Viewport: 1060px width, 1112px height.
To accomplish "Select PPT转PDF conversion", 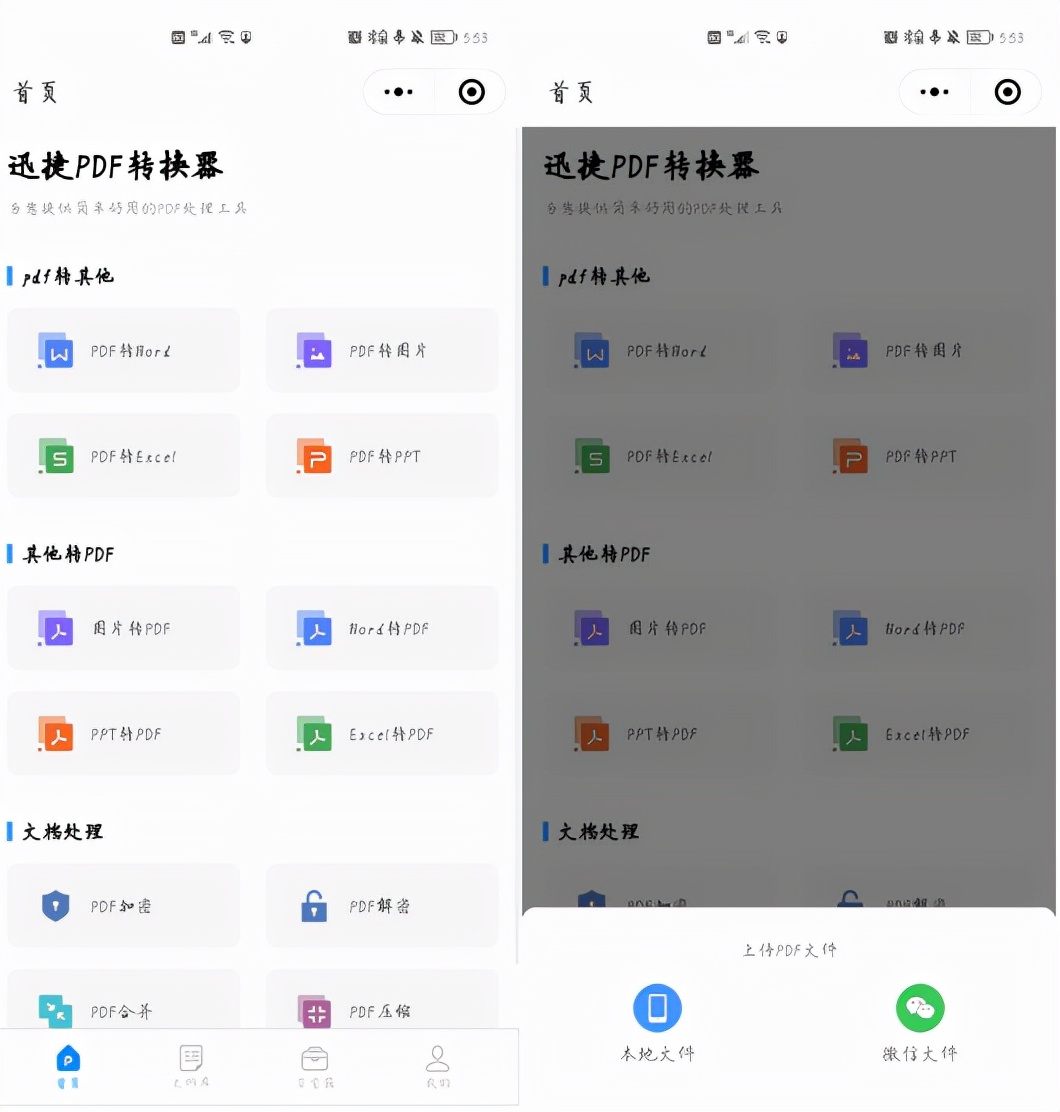I will (123, 734).
